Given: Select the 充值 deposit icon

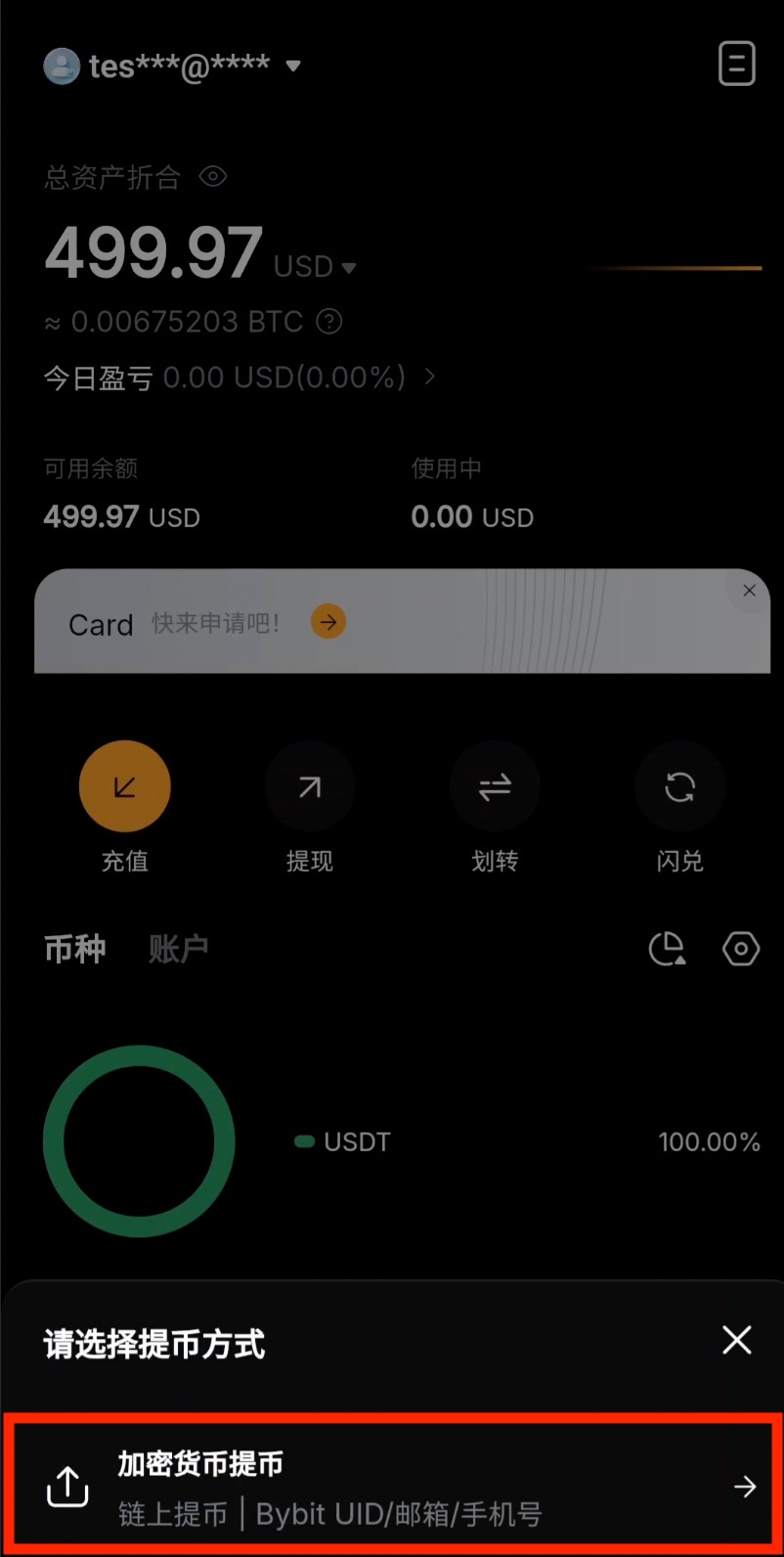Looking at the screenshot, I should pos(124,786).
